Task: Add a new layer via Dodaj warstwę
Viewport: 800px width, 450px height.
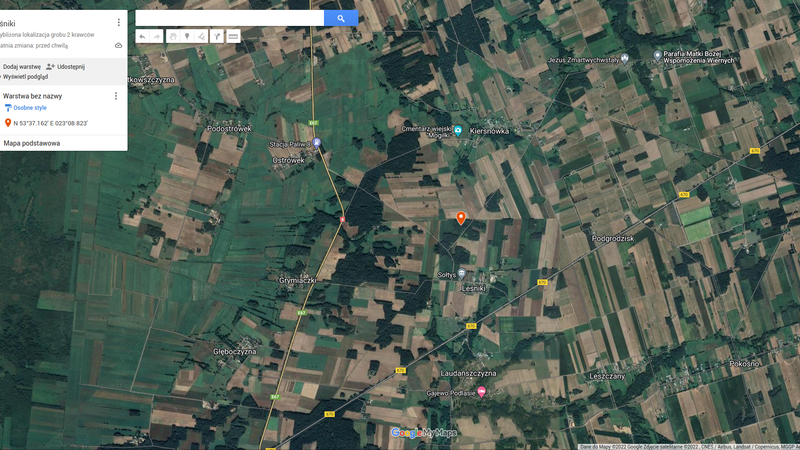Action: coord(20,67)
